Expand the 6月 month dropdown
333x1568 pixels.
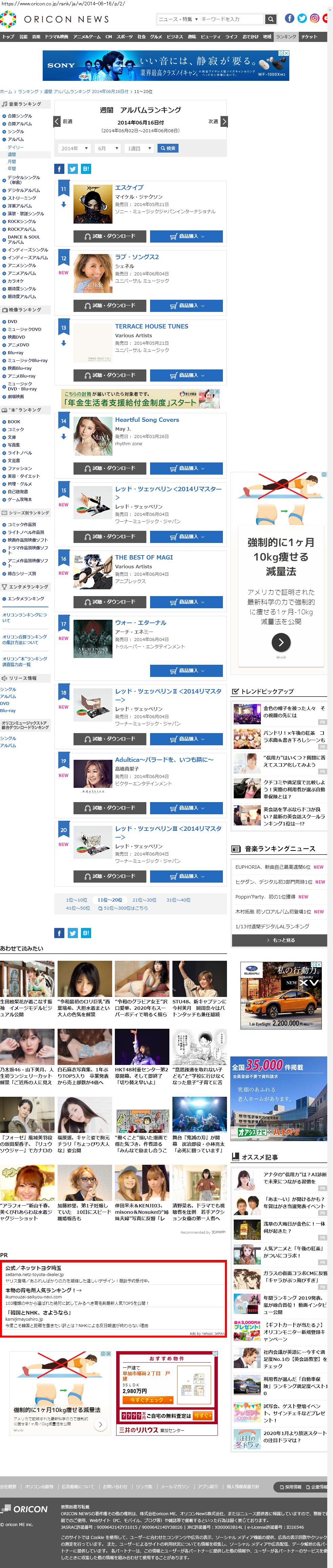coord(108,149)
